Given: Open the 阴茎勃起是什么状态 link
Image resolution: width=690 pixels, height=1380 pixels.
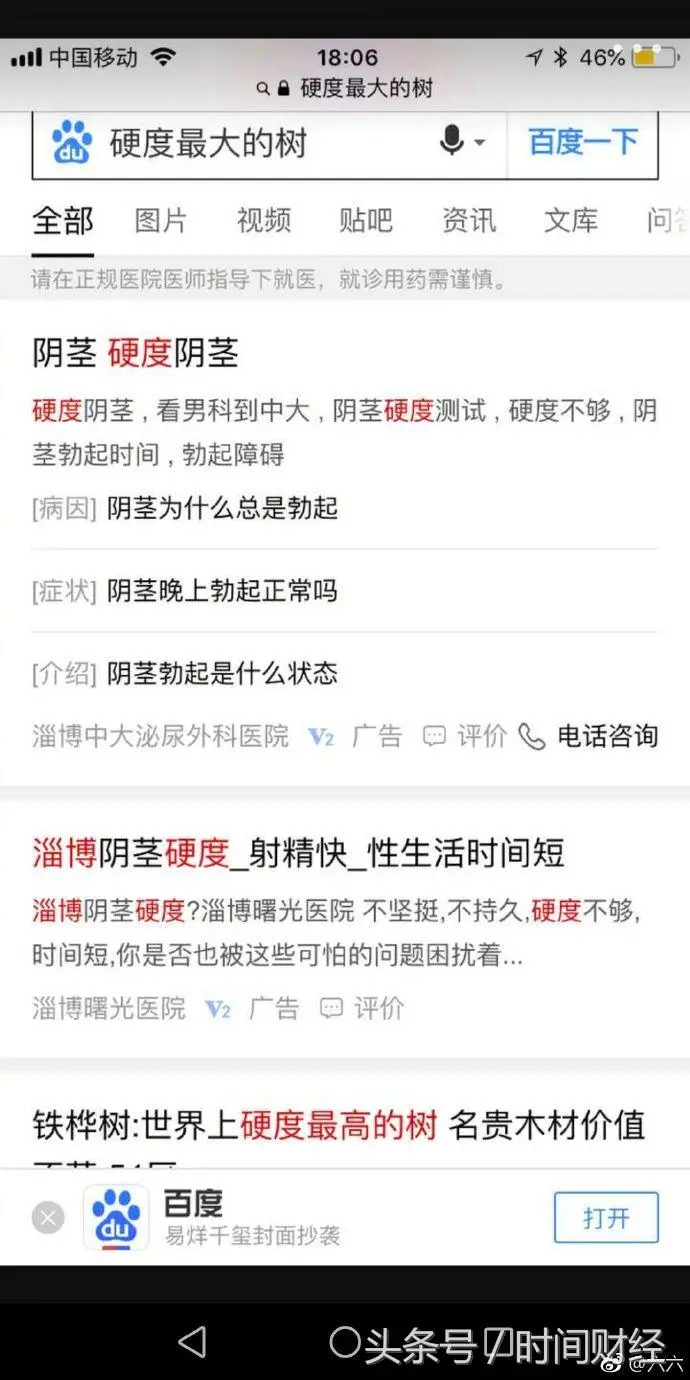Looking at the screenshot, I should [x=222, y=673].
